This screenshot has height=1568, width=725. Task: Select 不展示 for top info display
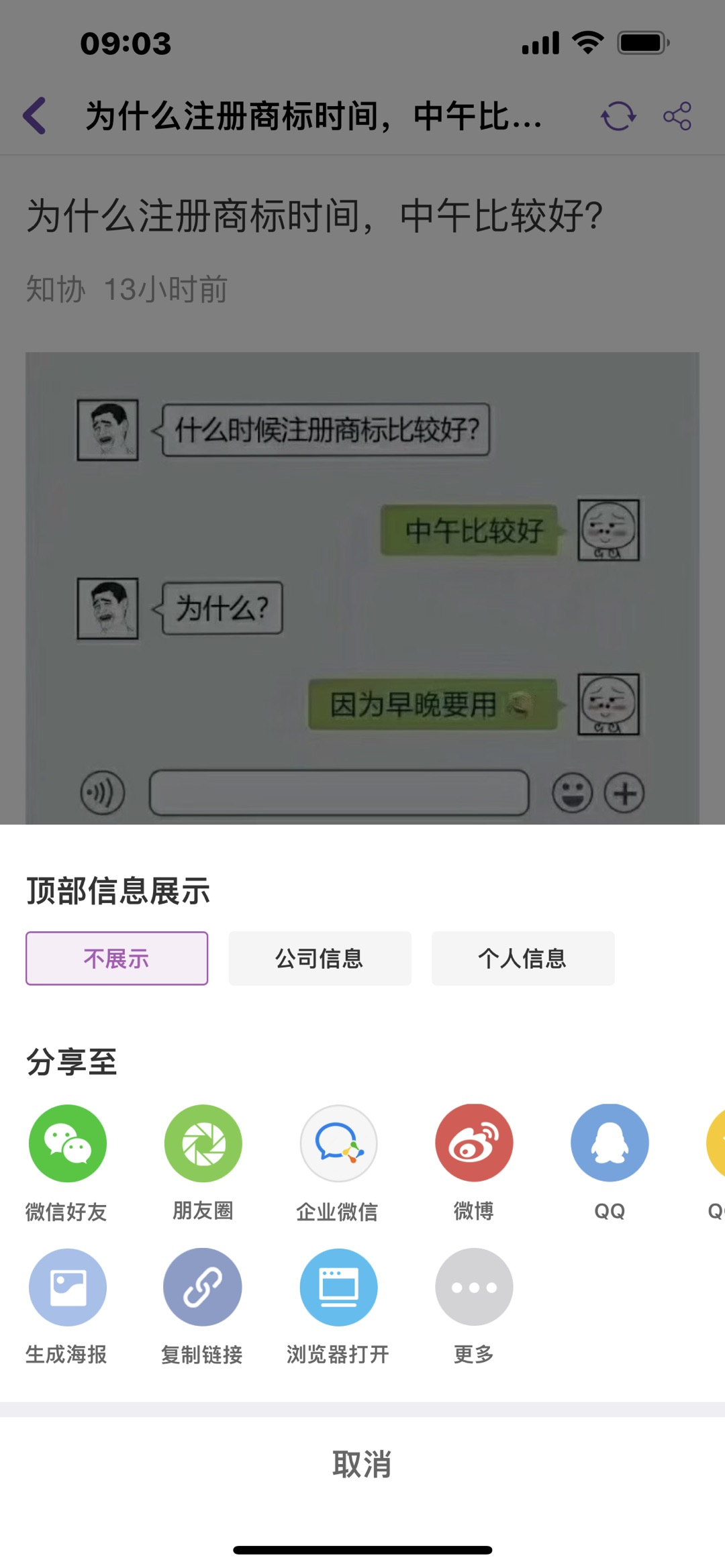pos(117,958)
